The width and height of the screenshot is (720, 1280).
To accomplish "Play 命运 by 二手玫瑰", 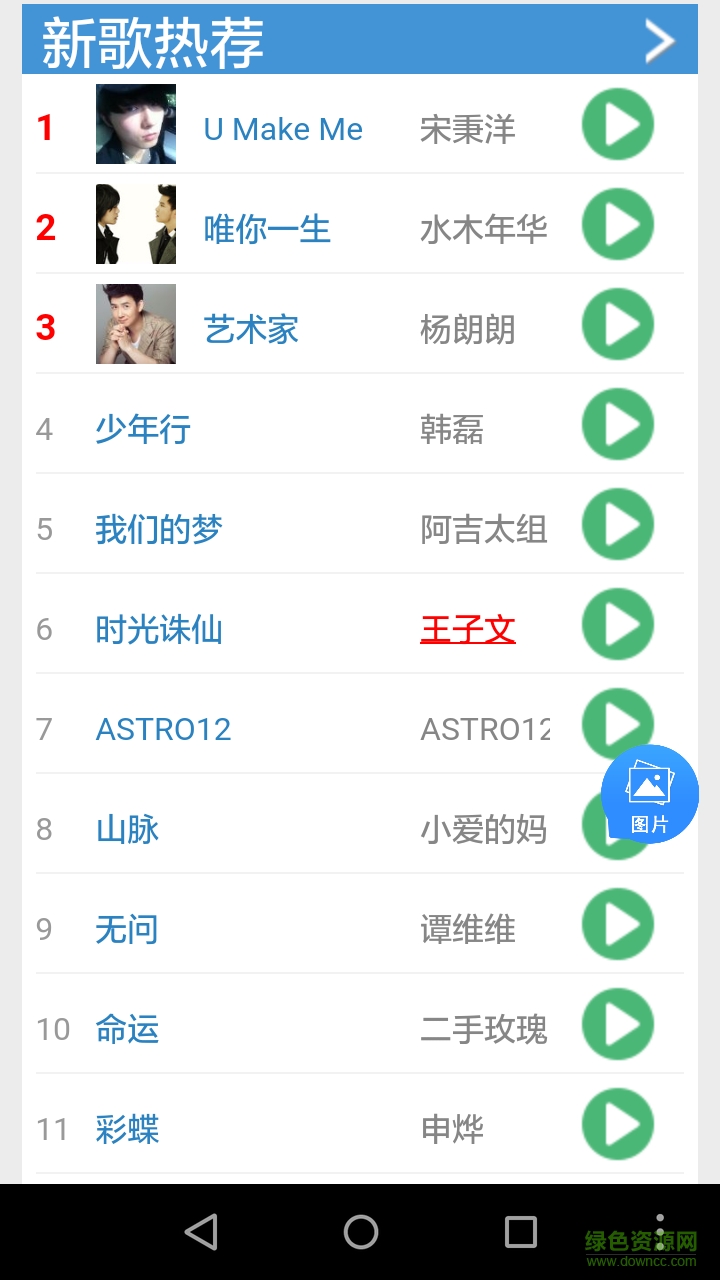I will pos(618,1025).
